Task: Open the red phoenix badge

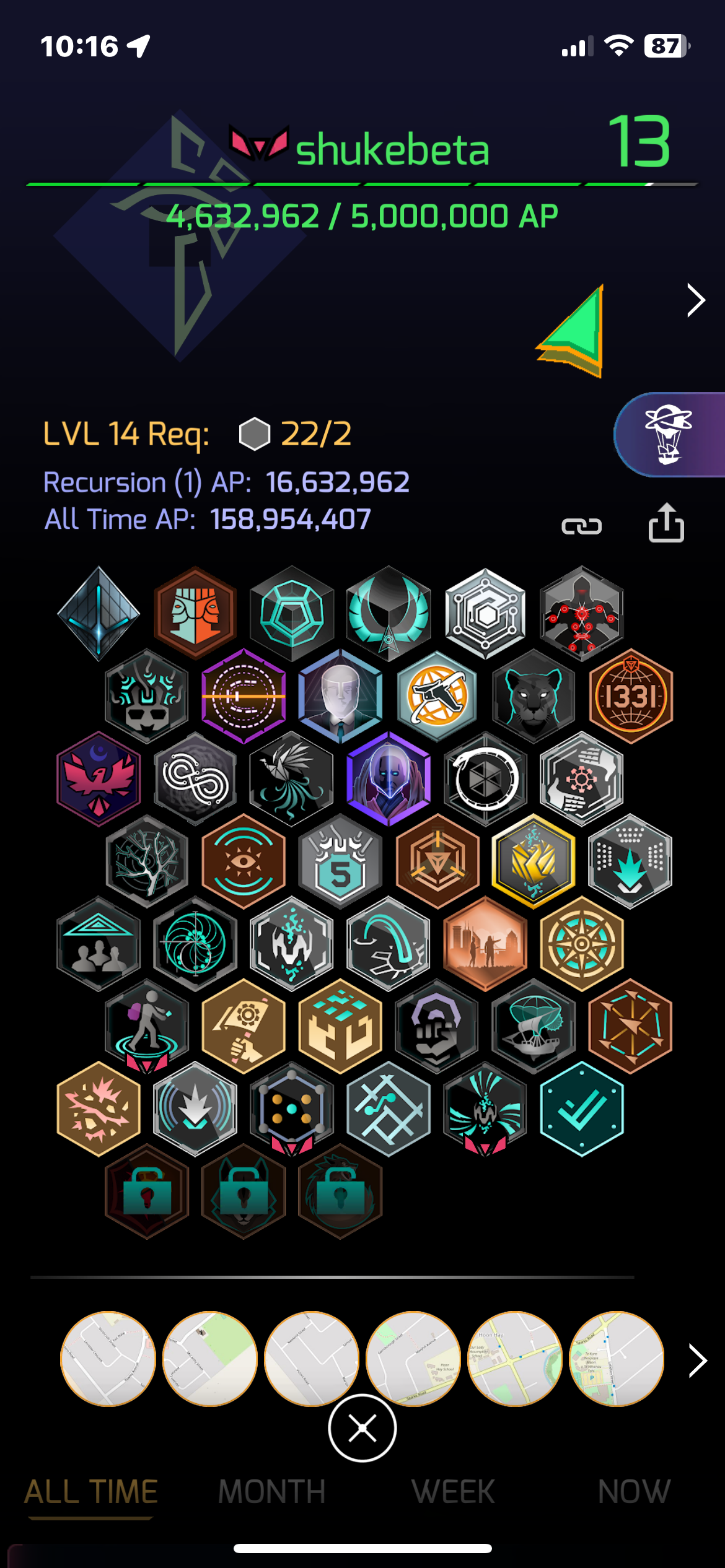Action: (99, 778)
